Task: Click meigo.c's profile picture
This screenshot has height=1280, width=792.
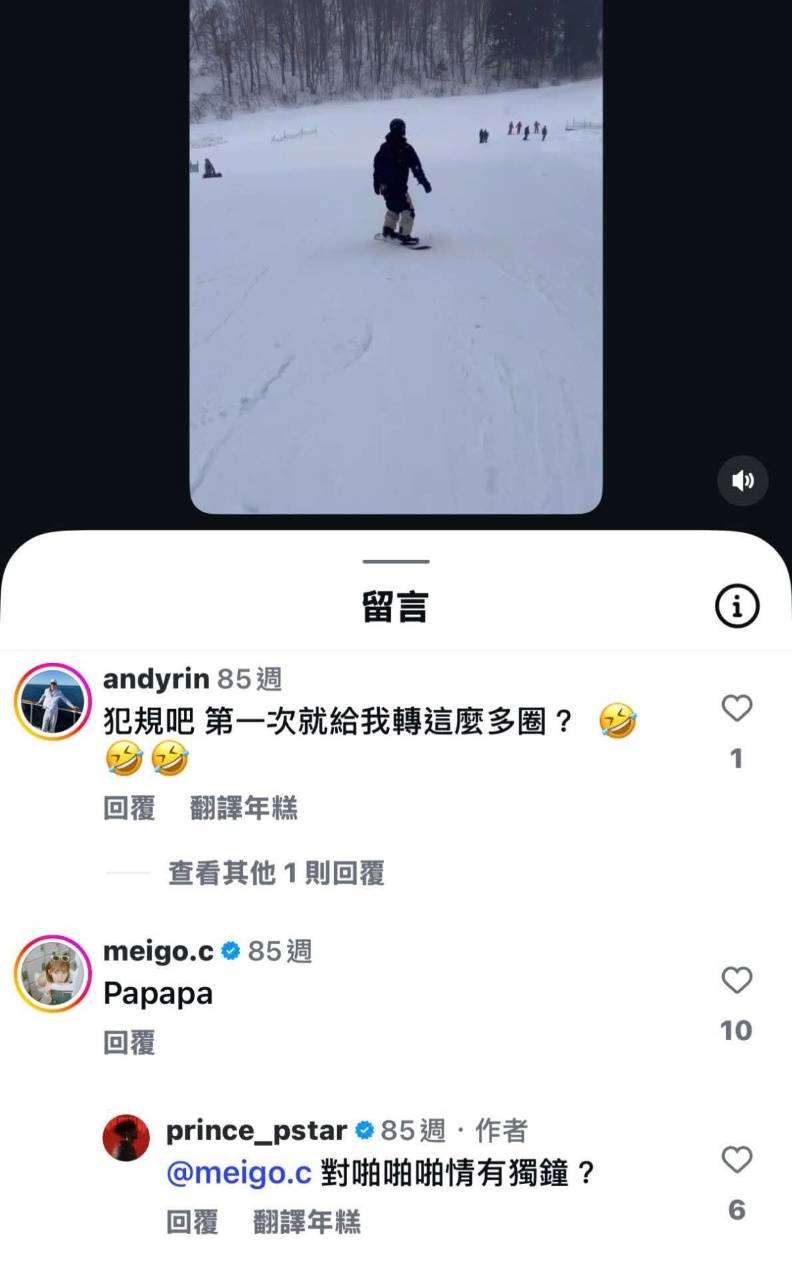Action: point(52,975)
